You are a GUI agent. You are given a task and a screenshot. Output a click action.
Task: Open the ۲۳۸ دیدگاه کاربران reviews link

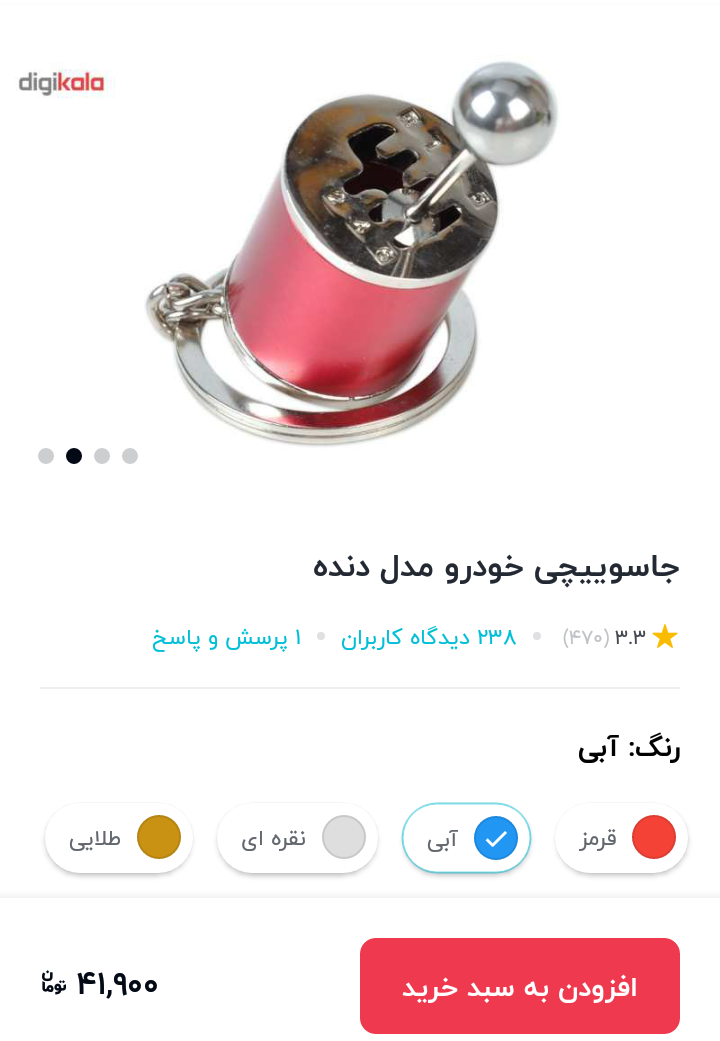(429, 637)
